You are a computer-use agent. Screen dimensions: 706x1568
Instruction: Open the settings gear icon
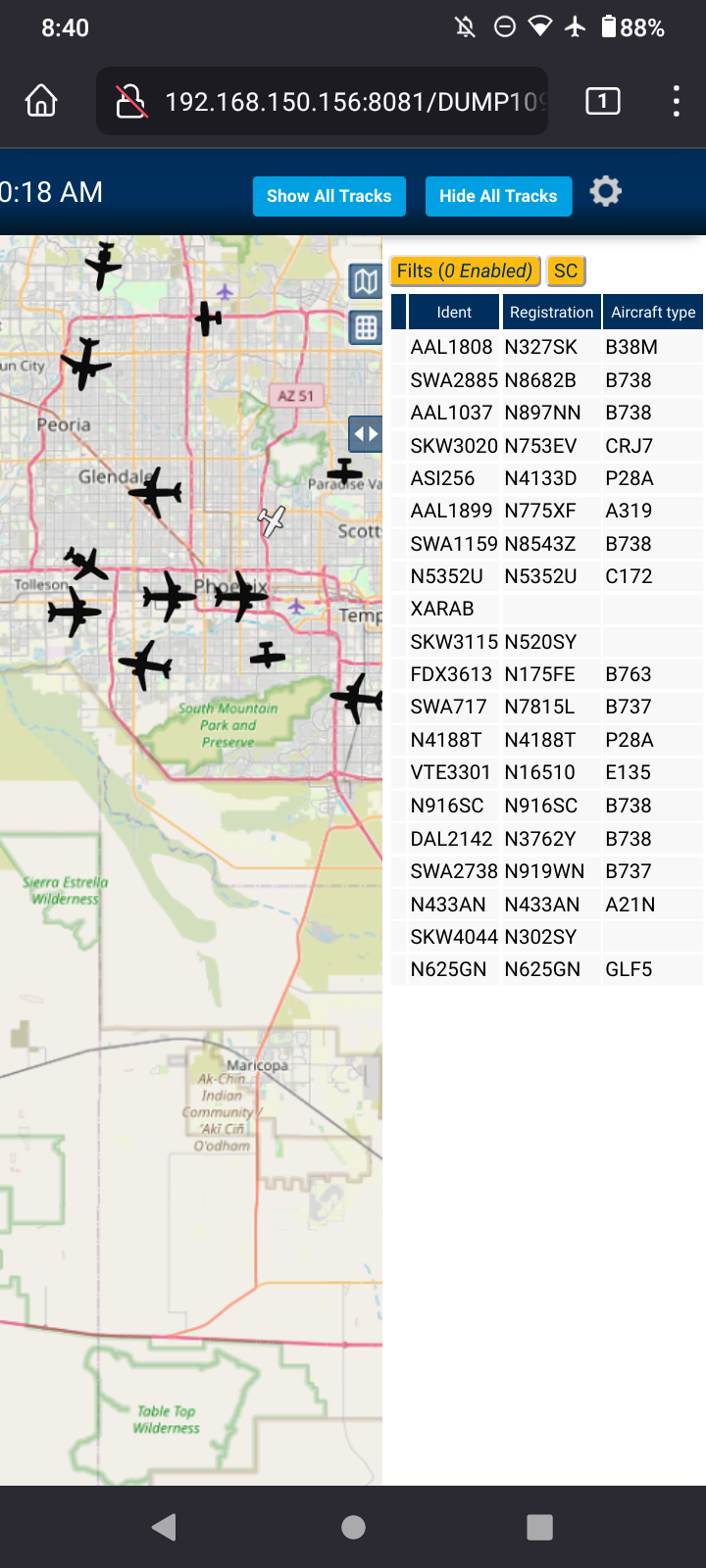coord(606,191)
